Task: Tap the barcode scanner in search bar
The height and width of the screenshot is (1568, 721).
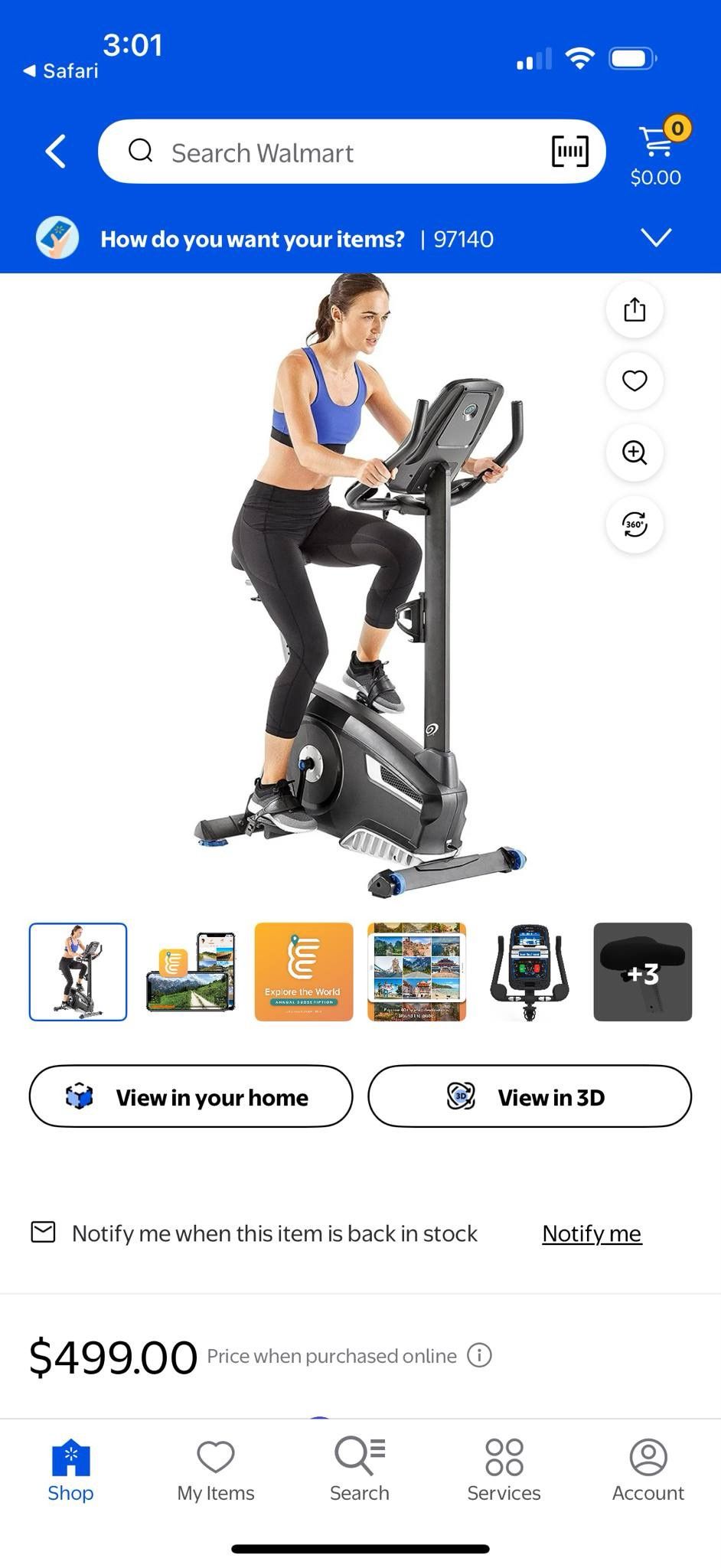Action: (x=569, y=152)
